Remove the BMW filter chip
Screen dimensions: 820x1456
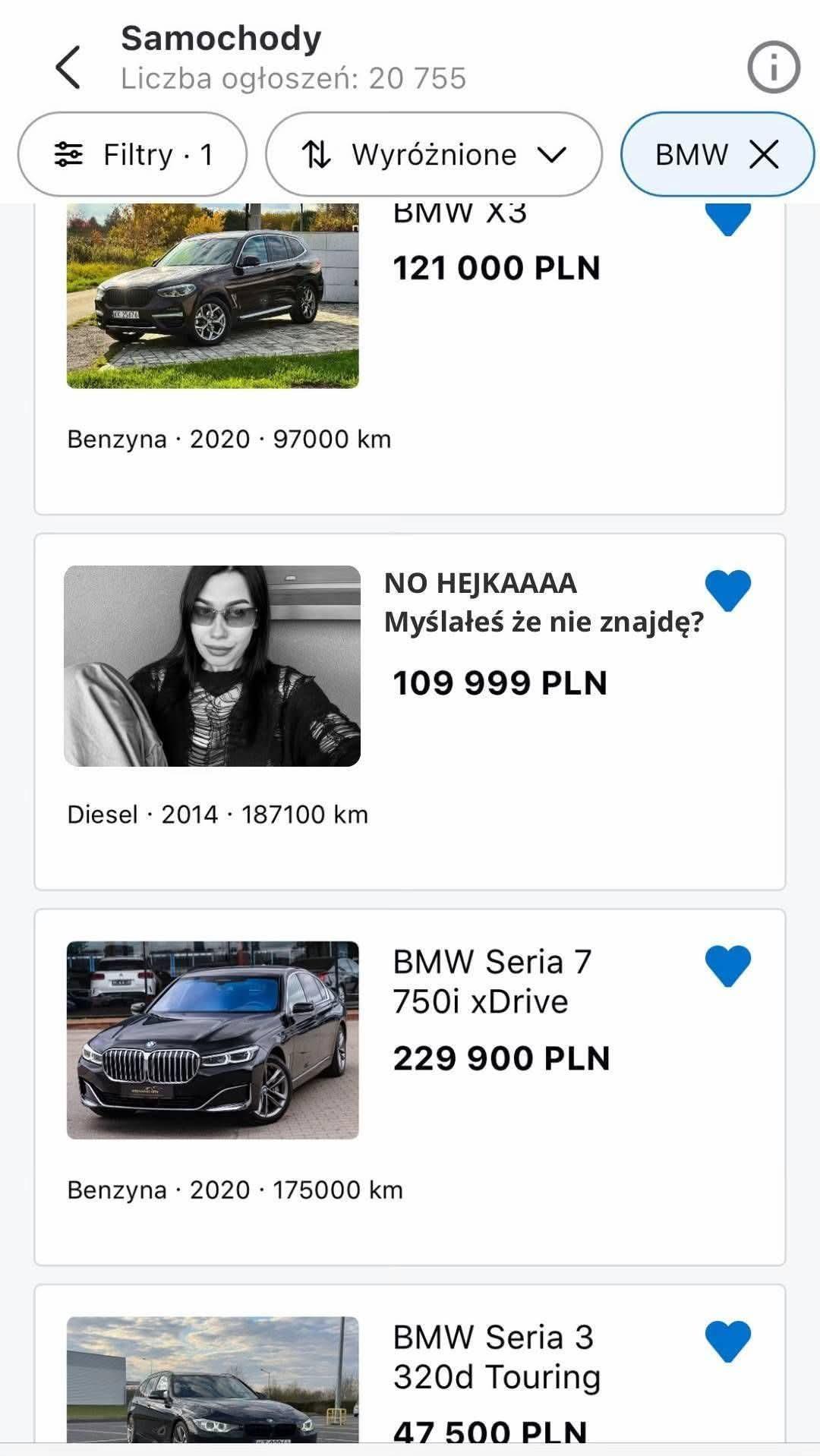[x=764, y=155]
